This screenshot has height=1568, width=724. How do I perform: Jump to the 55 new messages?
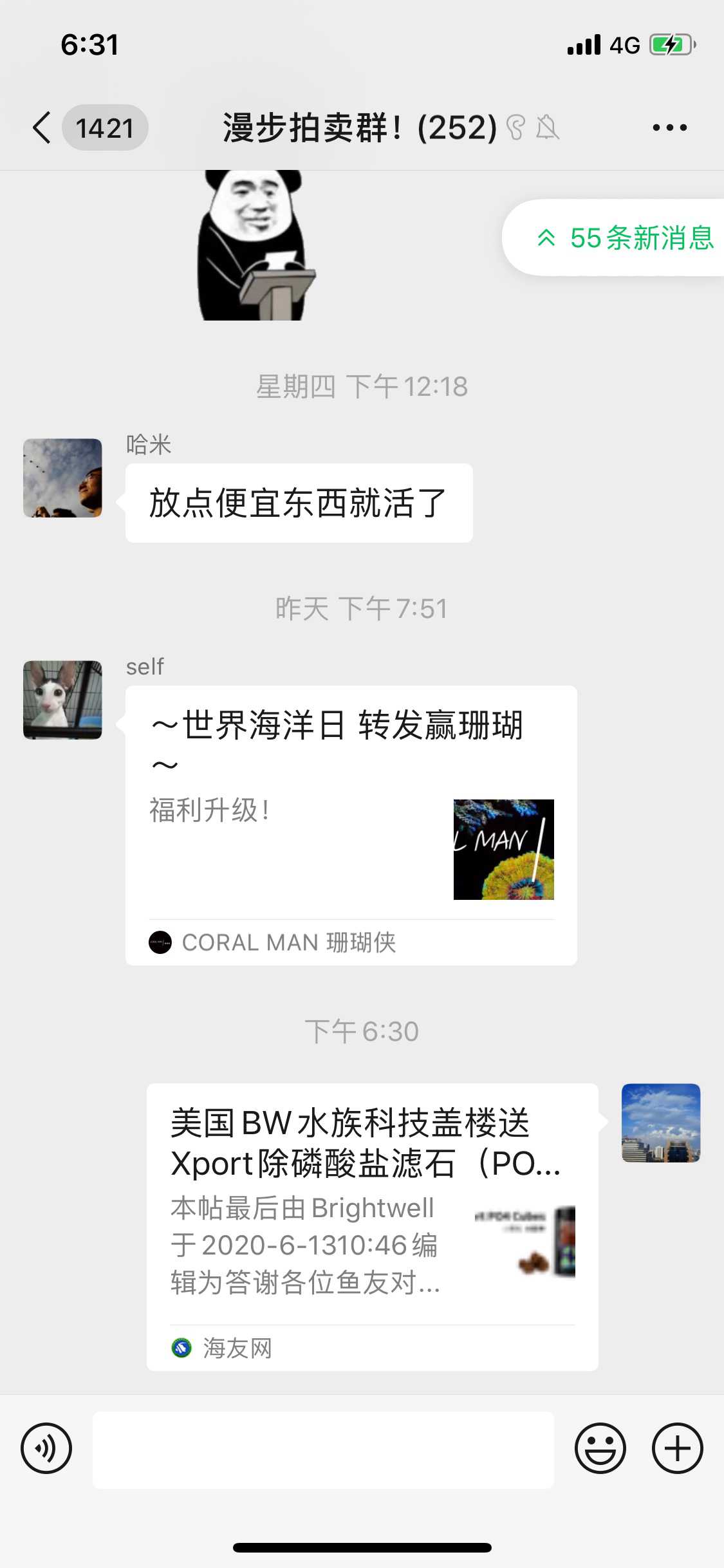(624, 238)
